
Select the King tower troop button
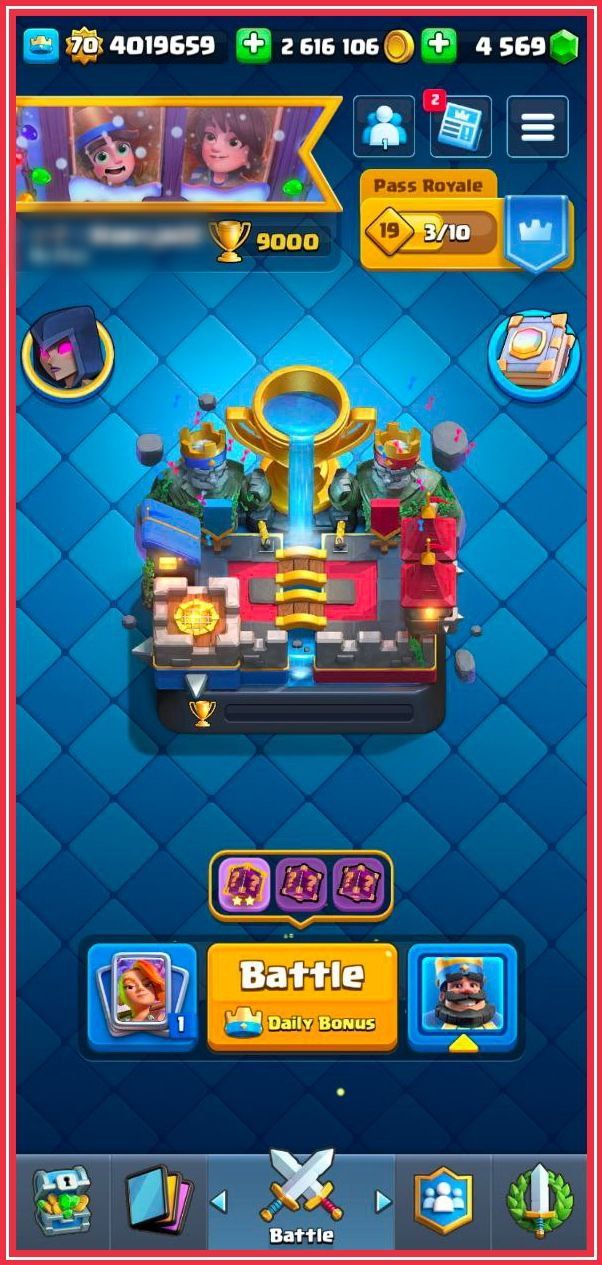[x=462, y=996]
